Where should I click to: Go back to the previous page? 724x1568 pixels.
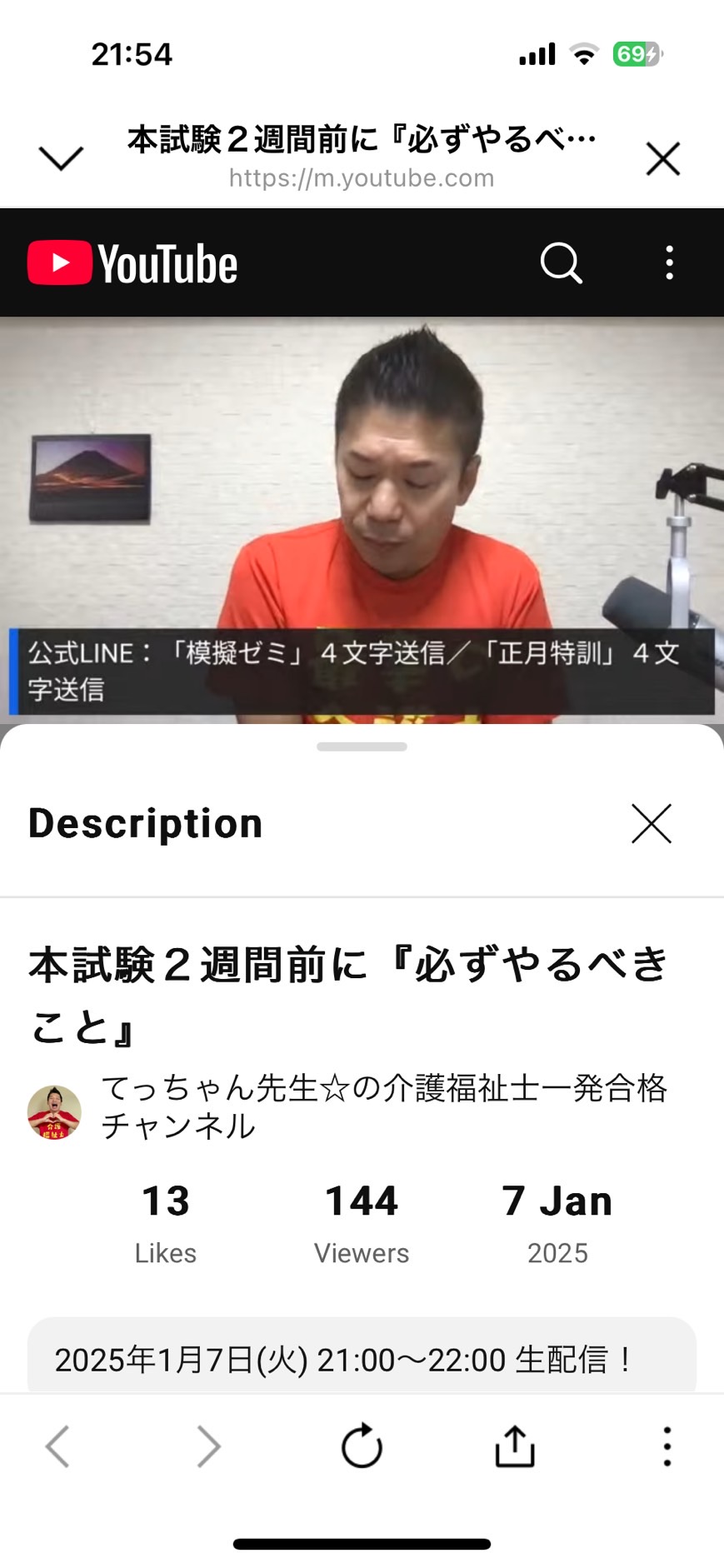57,1446
